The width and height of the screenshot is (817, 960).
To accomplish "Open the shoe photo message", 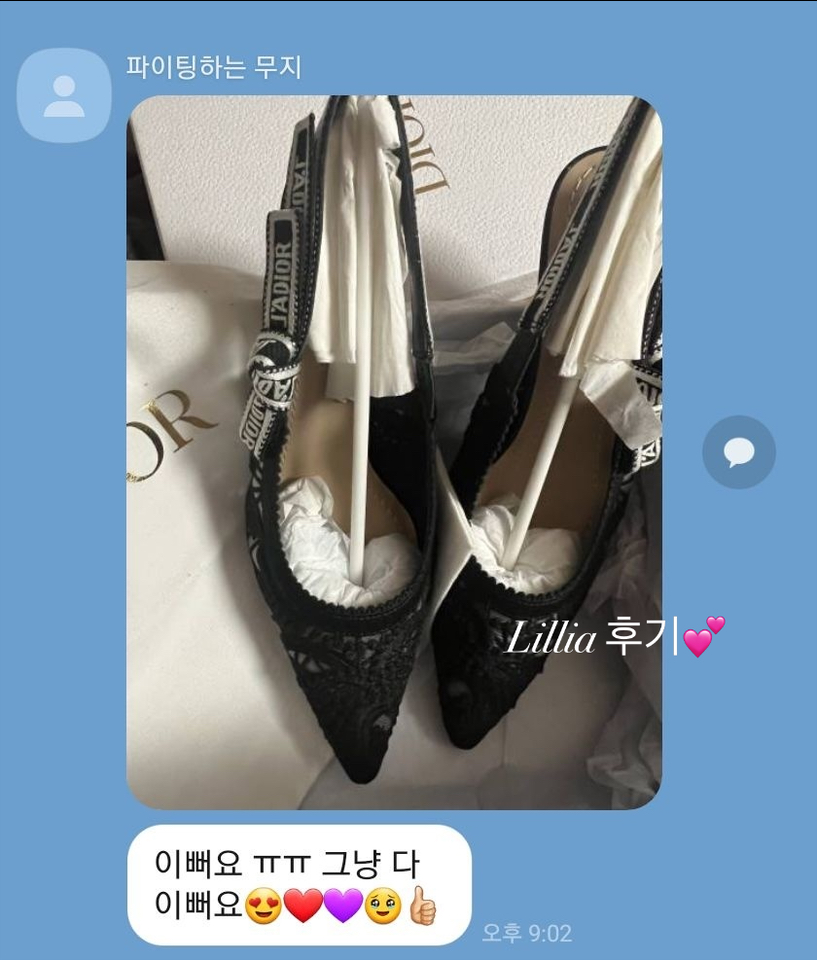I will click(x=394, y=452).
